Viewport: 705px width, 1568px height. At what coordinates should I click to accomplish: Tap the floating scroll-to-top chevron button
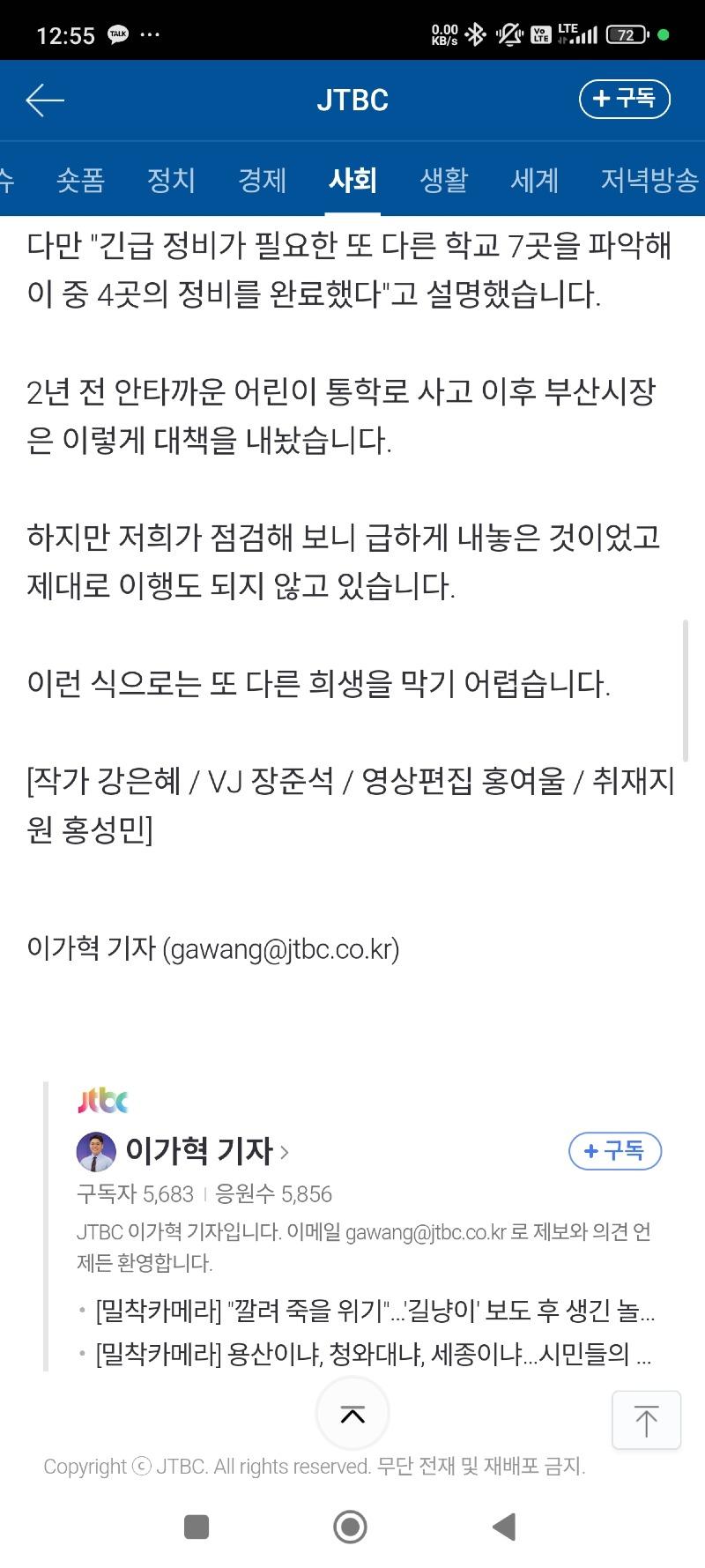pyautogui.click(x=352, y=1413)
